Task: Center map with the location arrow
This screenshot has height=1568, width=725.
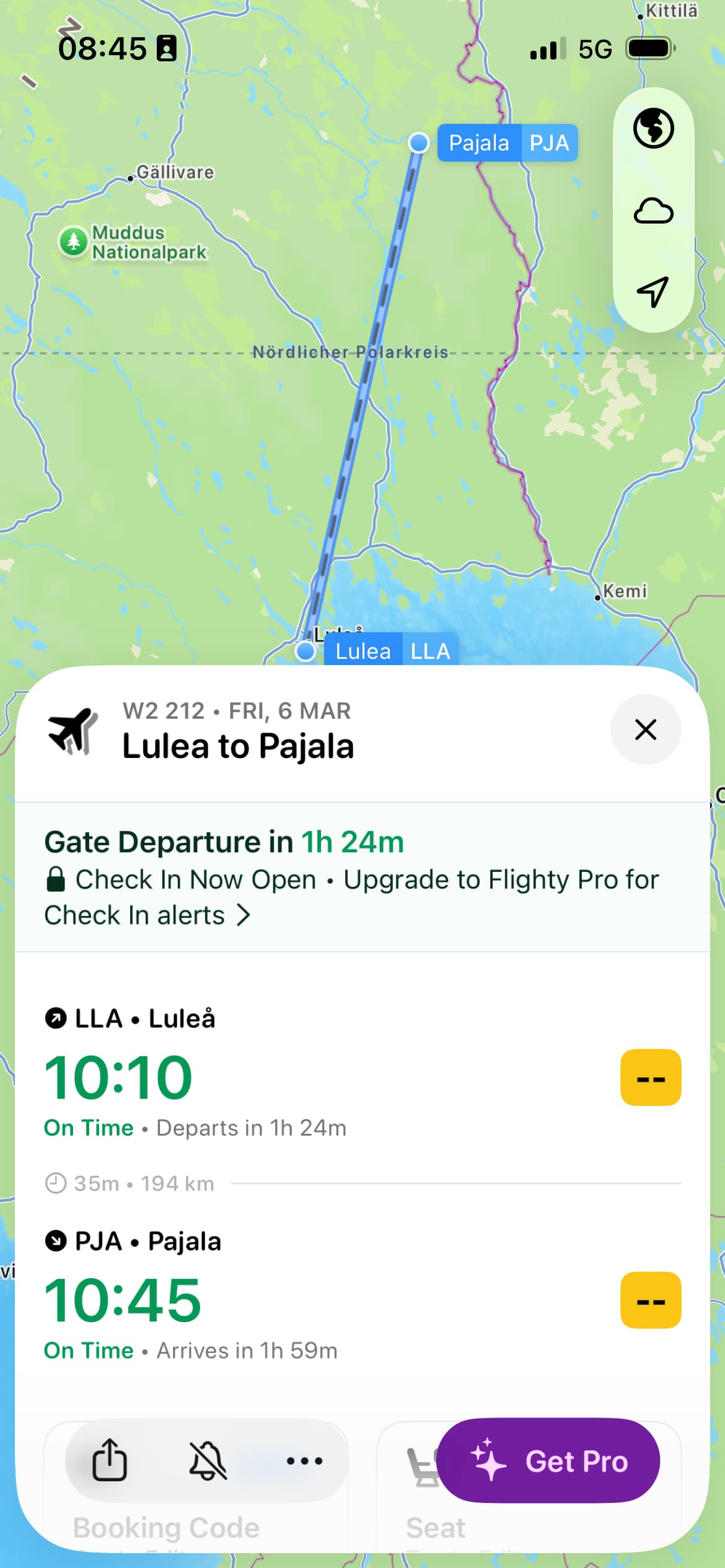Action: (653, 291)
